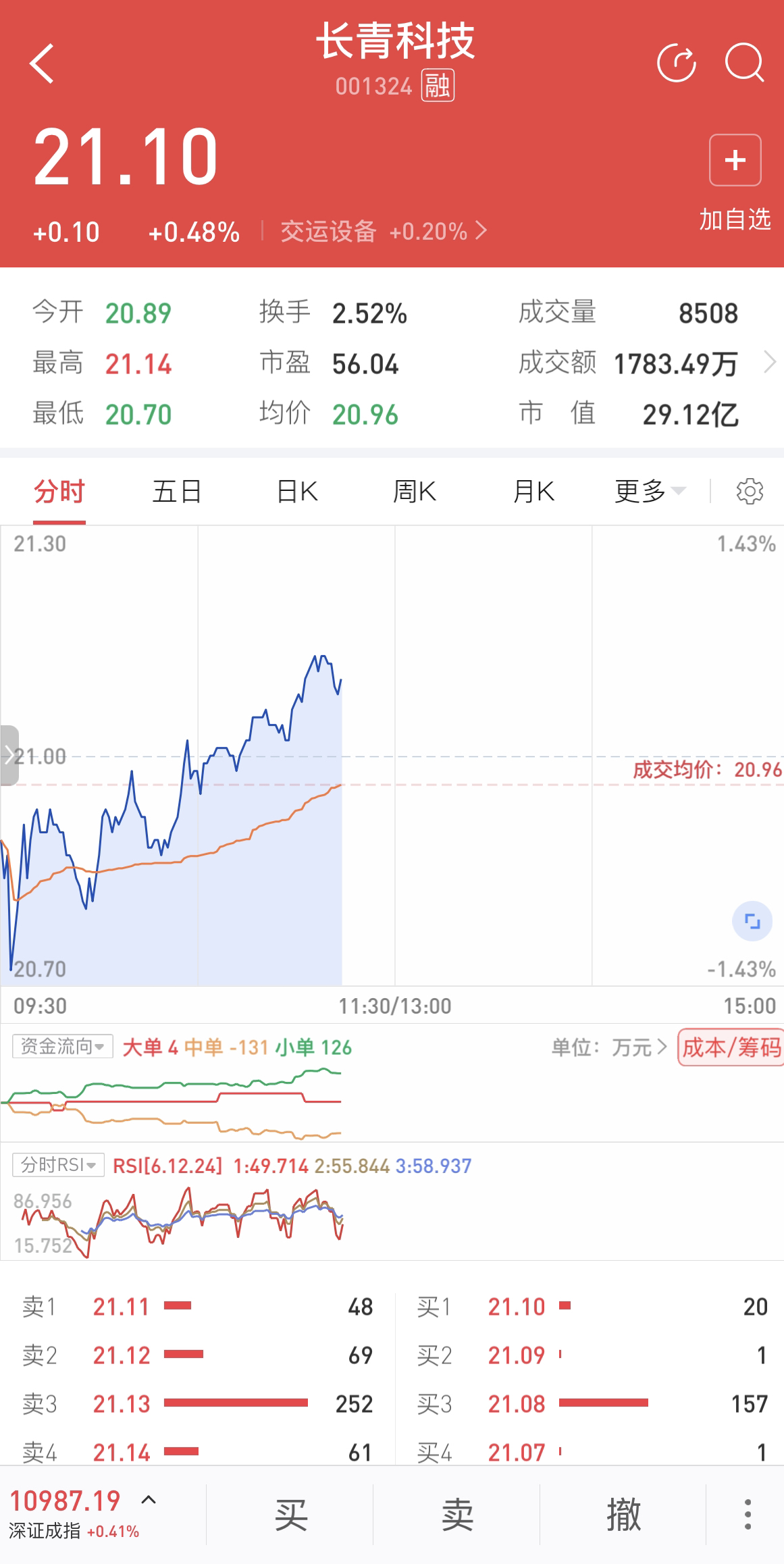Open the 成本/筹码 button

tap(731, 1047)
